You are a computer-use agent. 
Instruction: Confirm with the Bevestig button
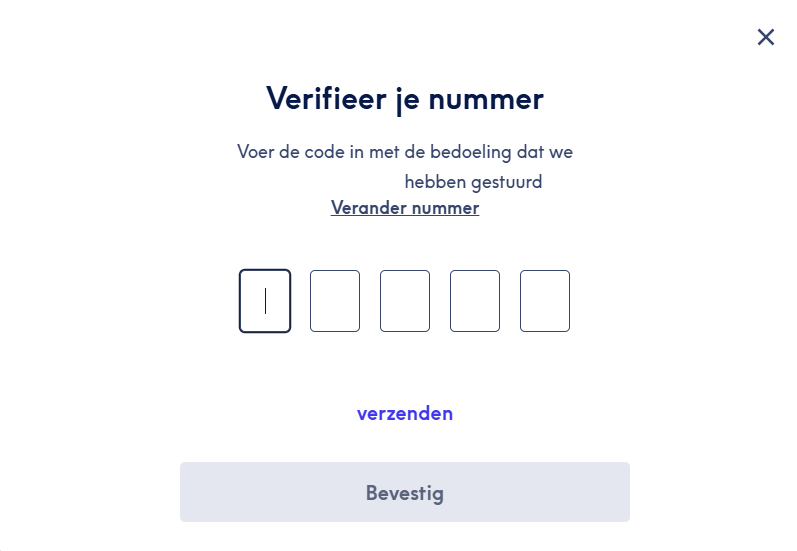coord(405,492)
